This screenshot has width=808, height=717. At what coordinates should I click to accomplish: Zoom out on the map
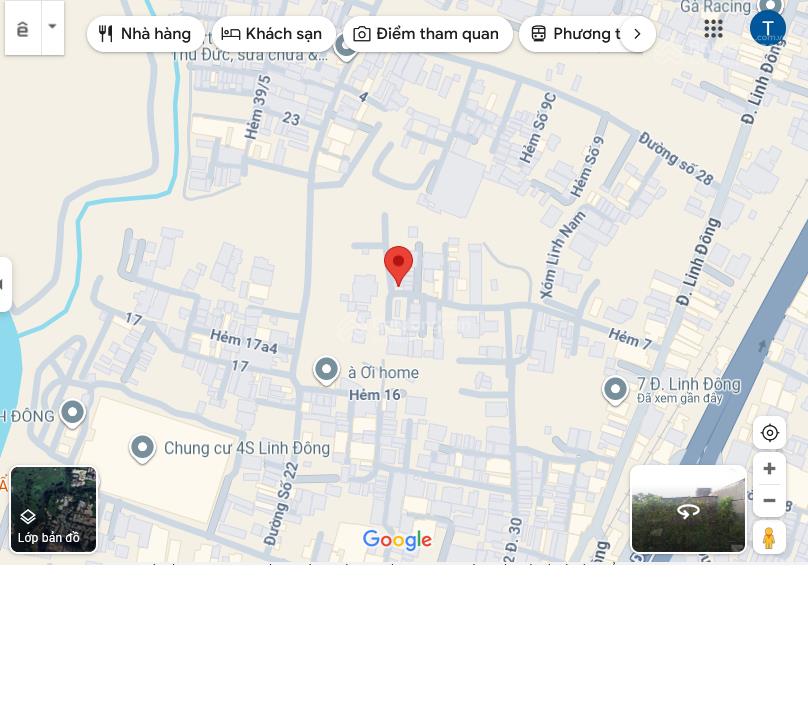point(769,500)
